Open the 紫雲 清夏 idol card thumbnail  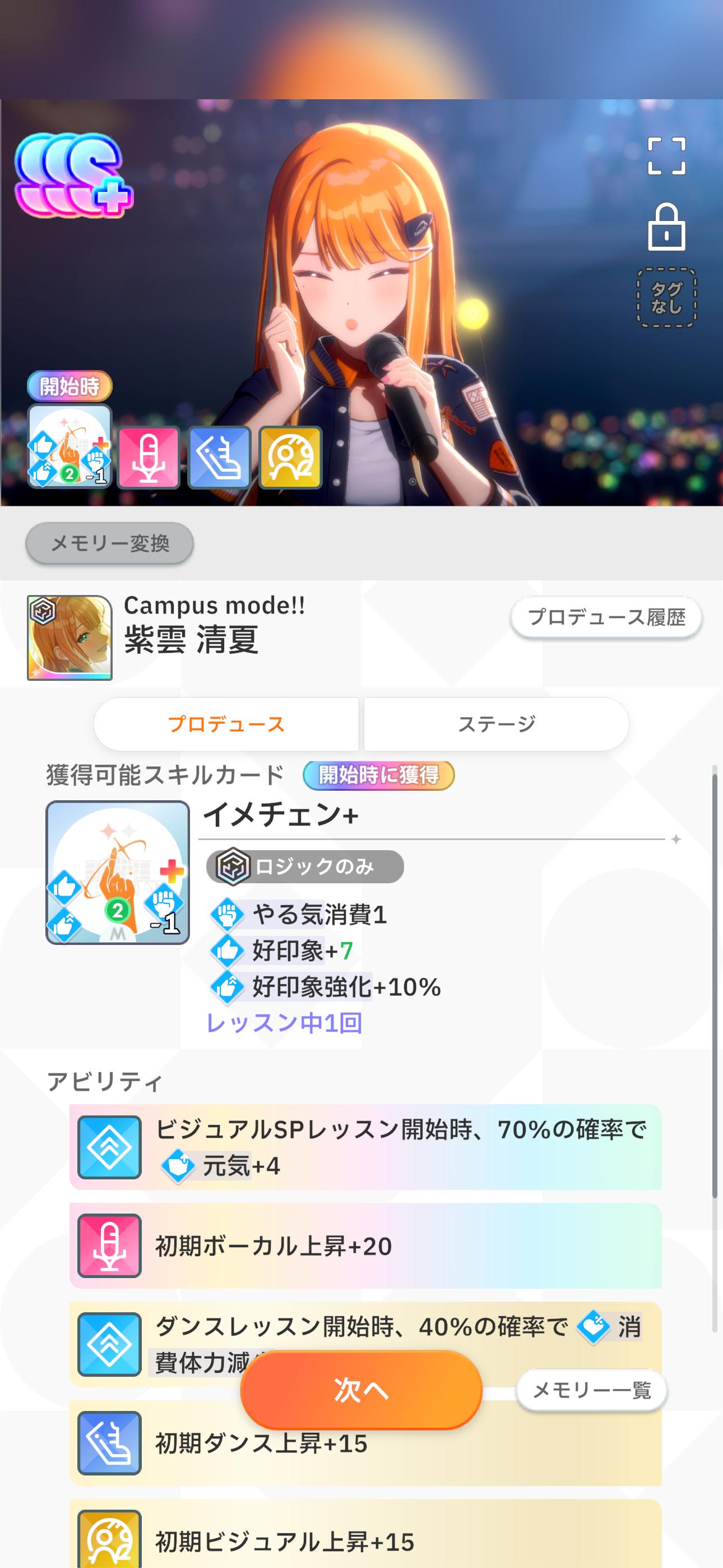(x=70, y=637)
